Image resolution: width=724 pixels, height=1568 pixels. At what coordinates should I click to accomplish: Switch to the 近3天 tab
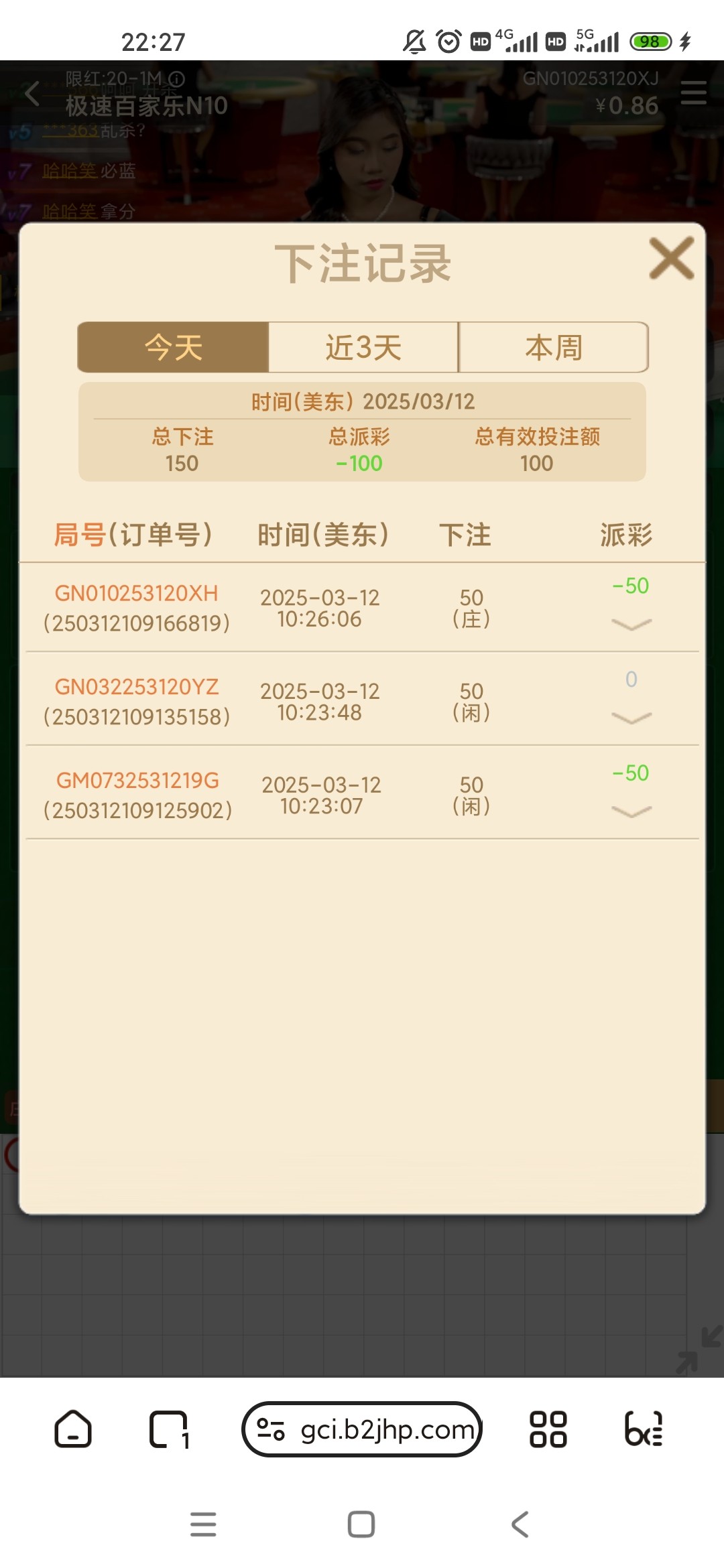coord(363,347)
